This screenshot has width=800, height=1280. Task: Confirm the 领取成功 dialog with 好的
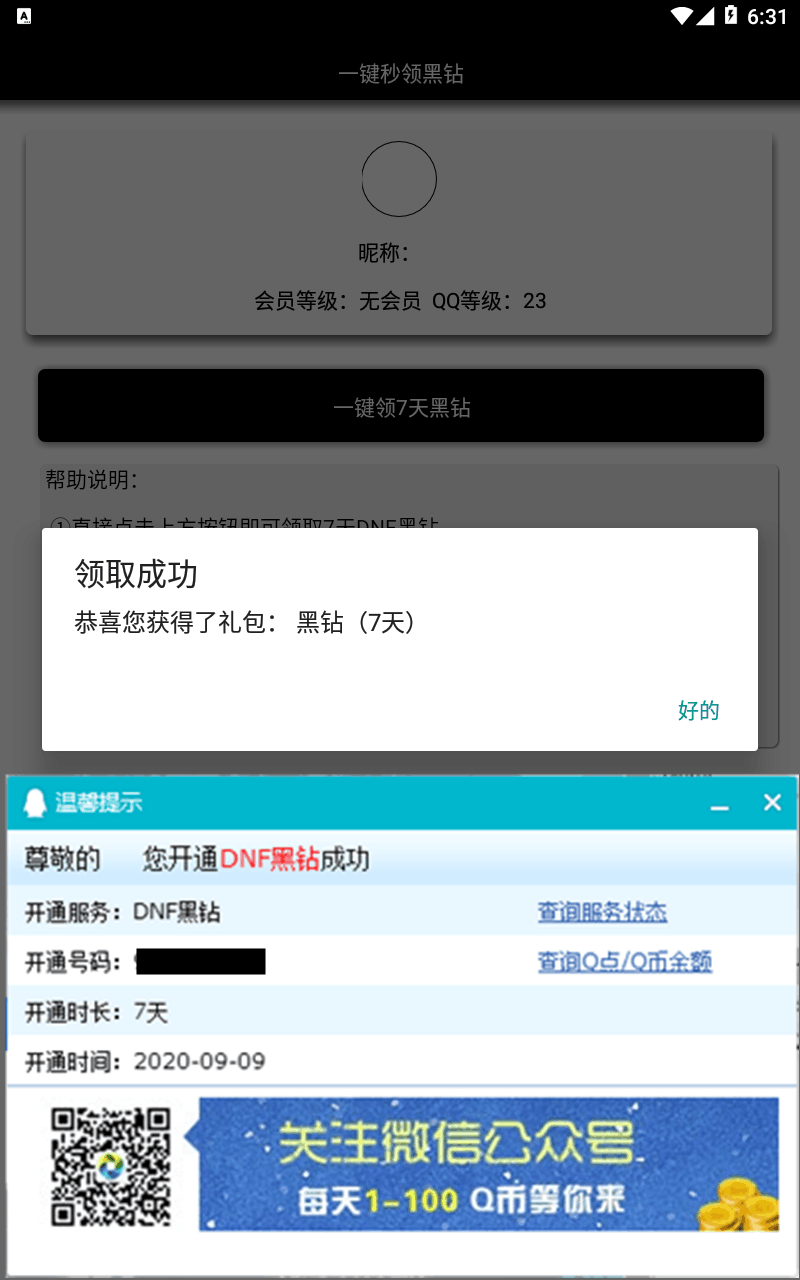point(698,711)
